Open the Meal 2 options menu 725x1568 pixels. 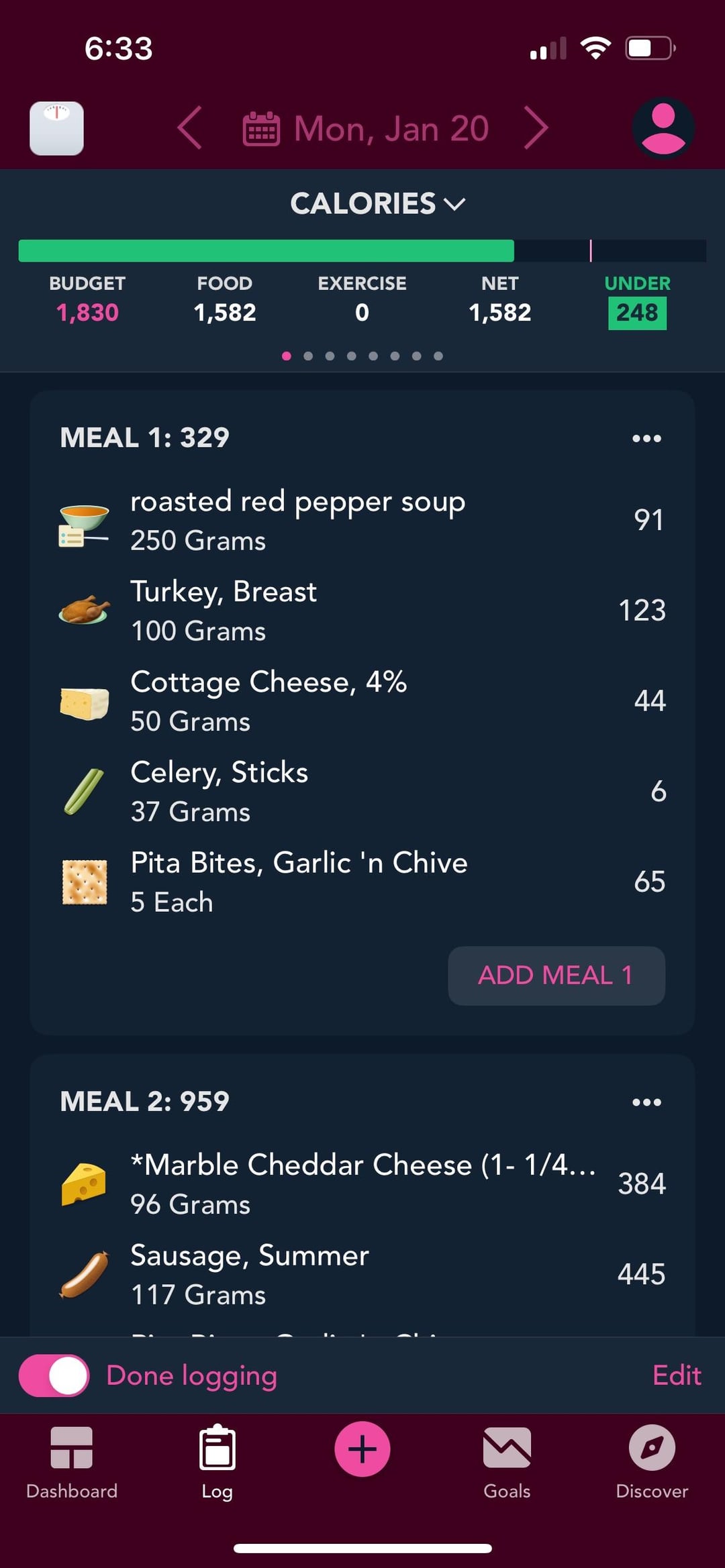[x=646, y=1102]
